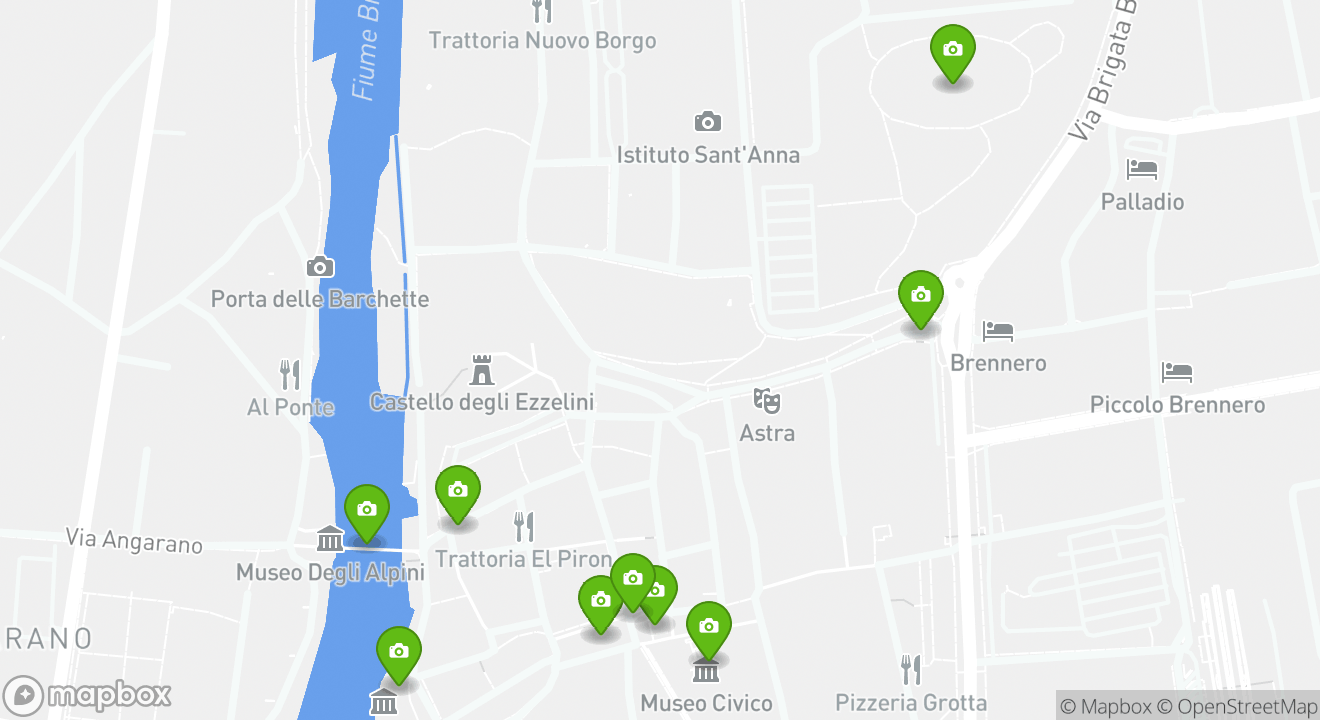Open the © OpenStreetMap attribution link
Screen dimensions: 1320x720
(1237, 706)
